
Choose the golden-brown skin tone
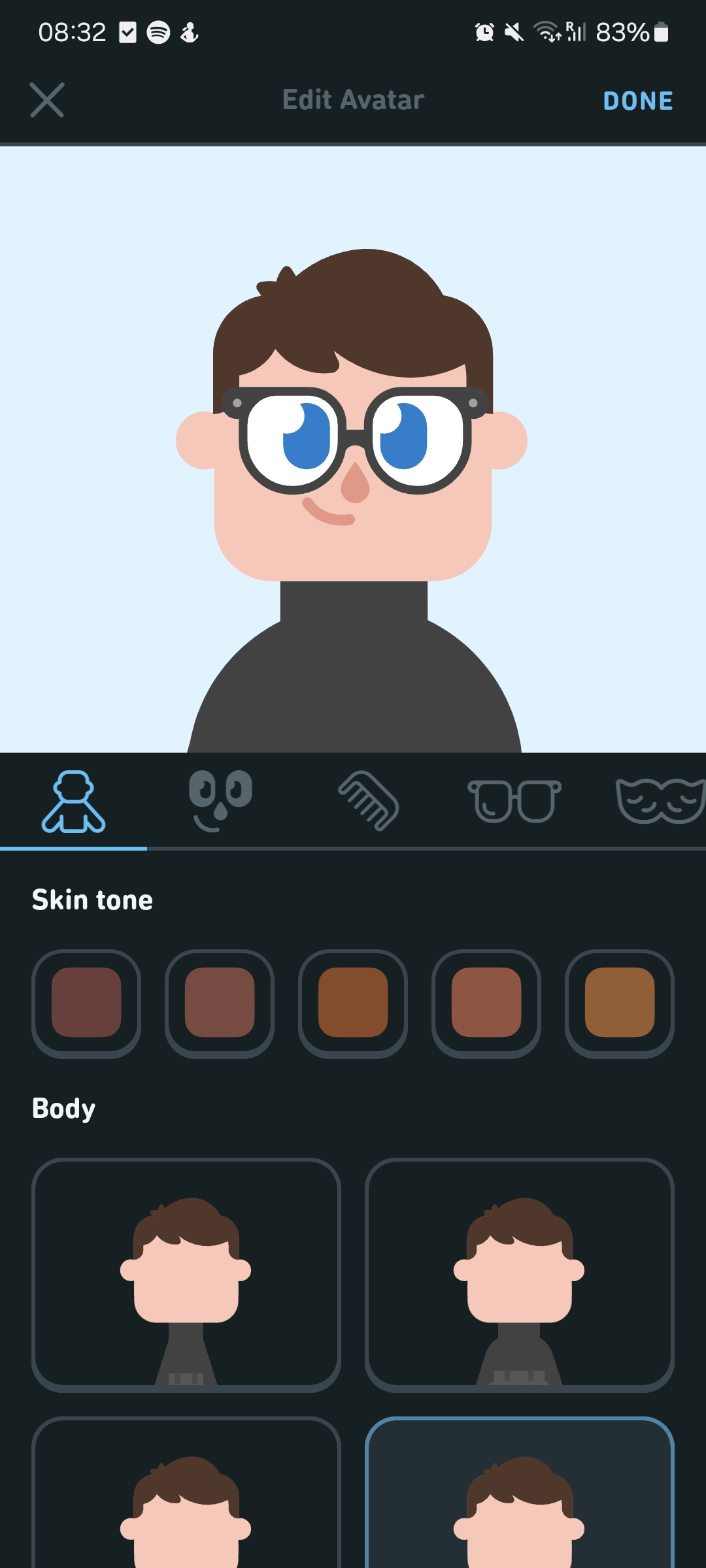[620, 1003]
